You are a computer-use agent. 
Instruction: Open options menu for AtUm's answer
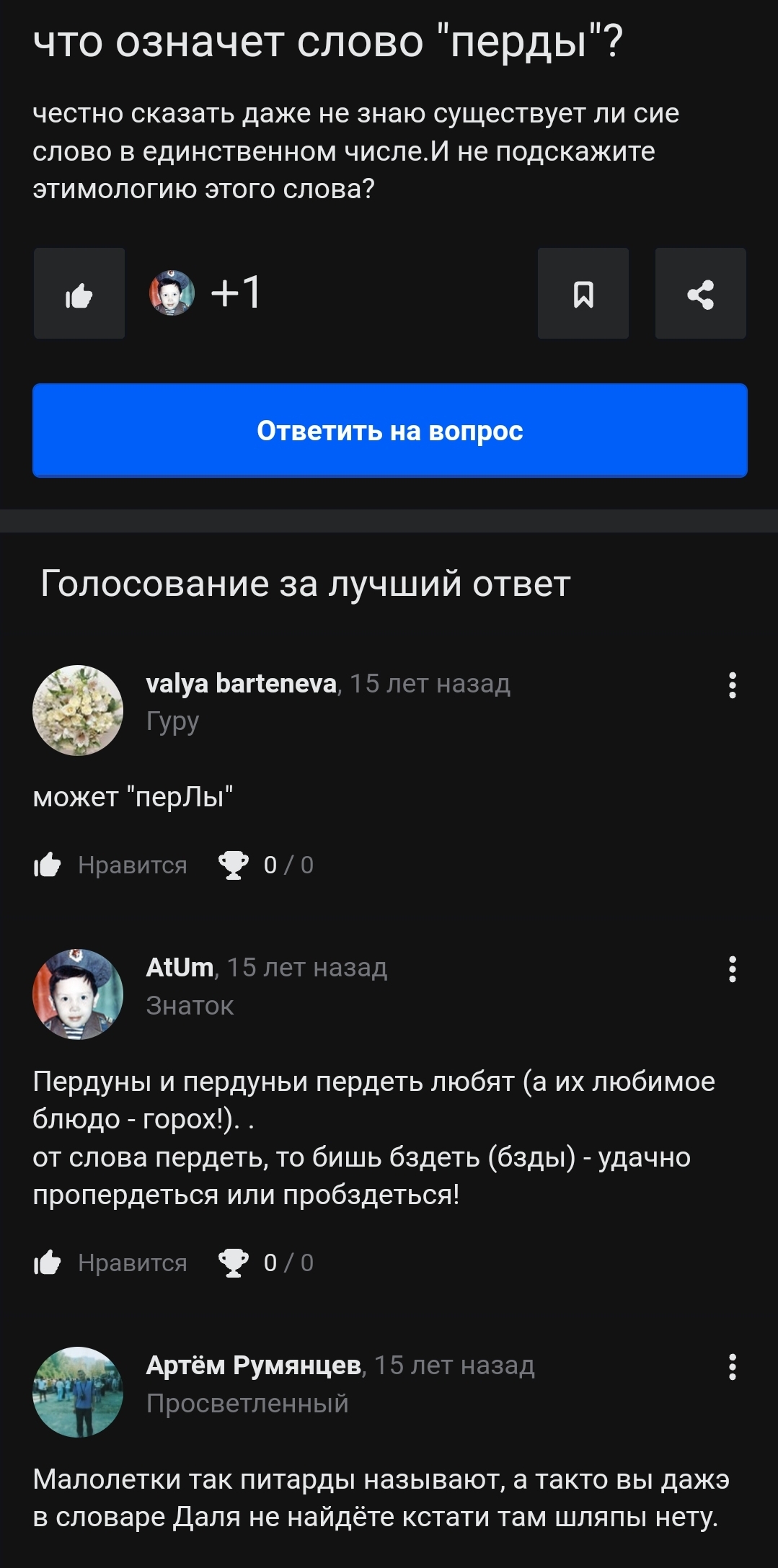point(733,969)
